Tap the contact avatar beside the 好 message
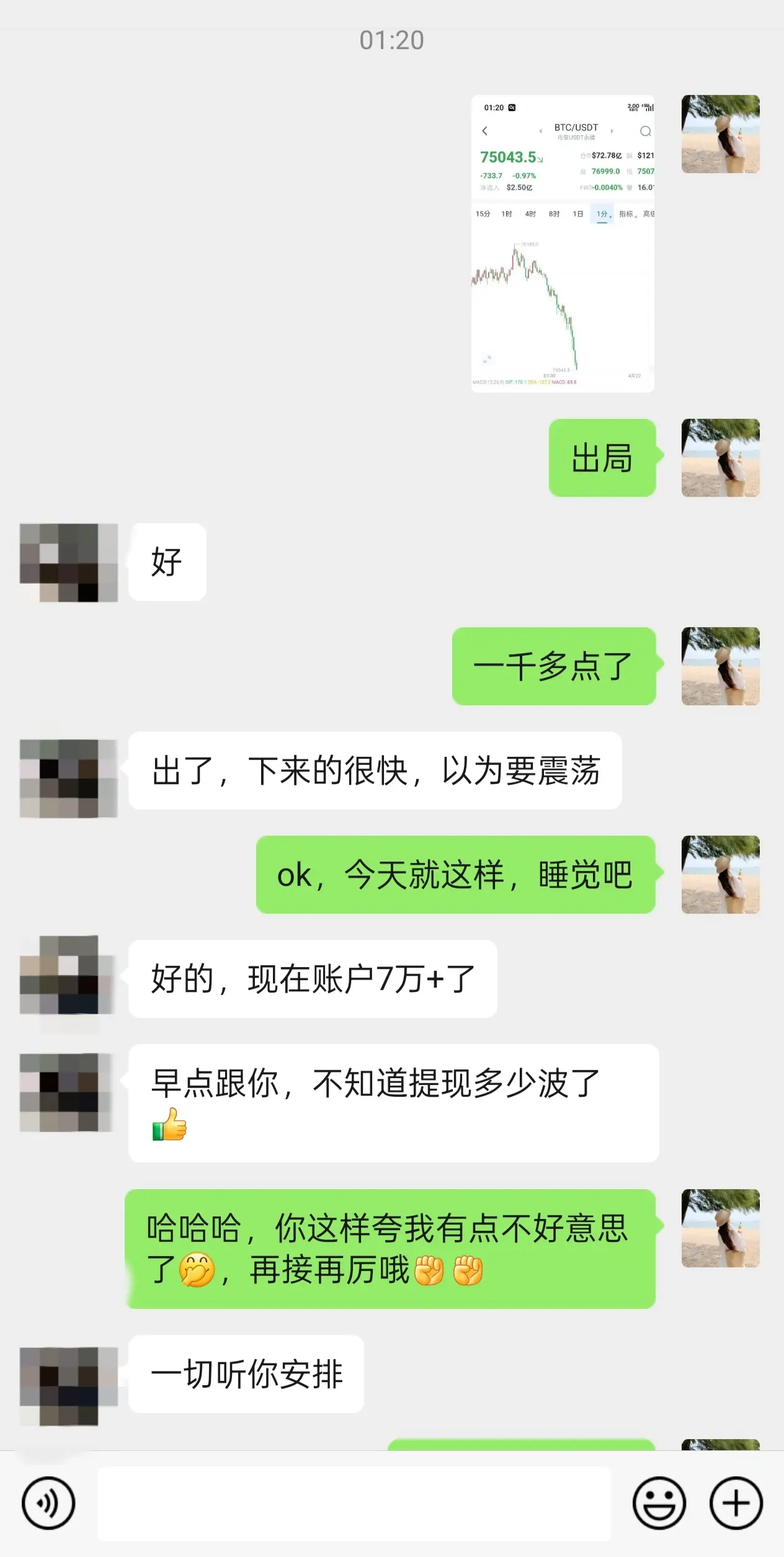 [68, 563]
